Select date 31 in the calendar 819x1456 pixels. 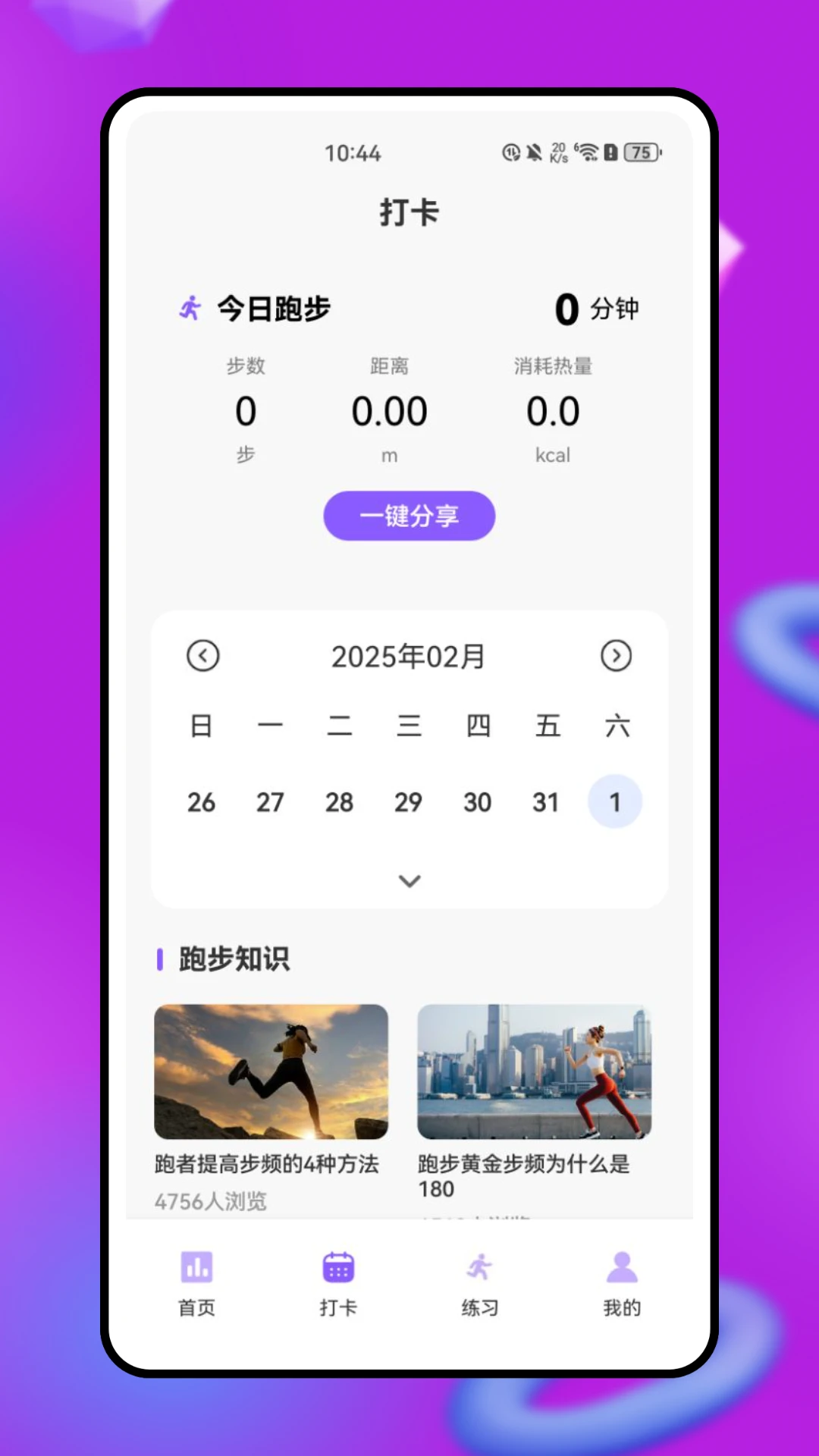[546, 802]
